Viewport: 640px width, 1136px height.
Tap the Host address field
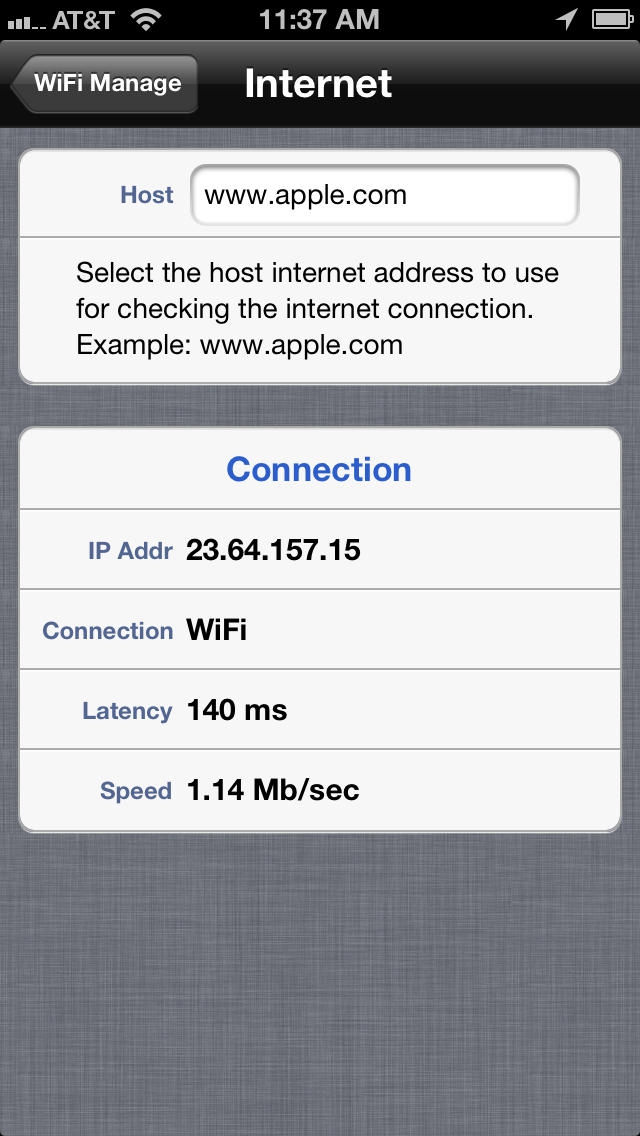tap(385, 195)
